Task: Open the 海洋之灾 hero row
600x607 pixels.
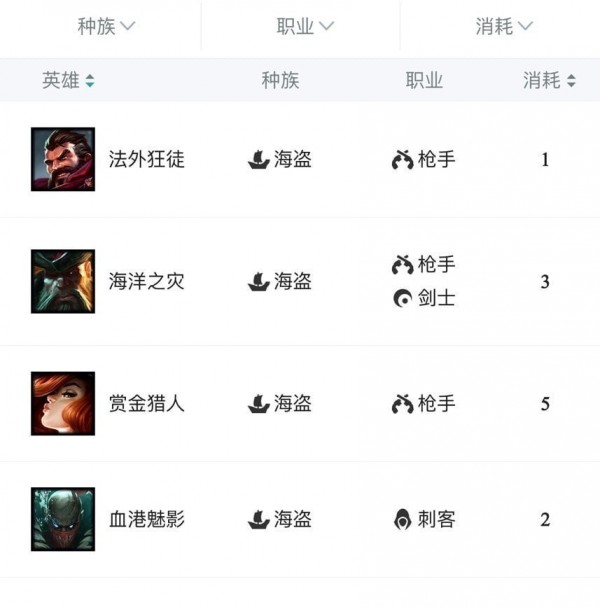Action: coord(146,282)
